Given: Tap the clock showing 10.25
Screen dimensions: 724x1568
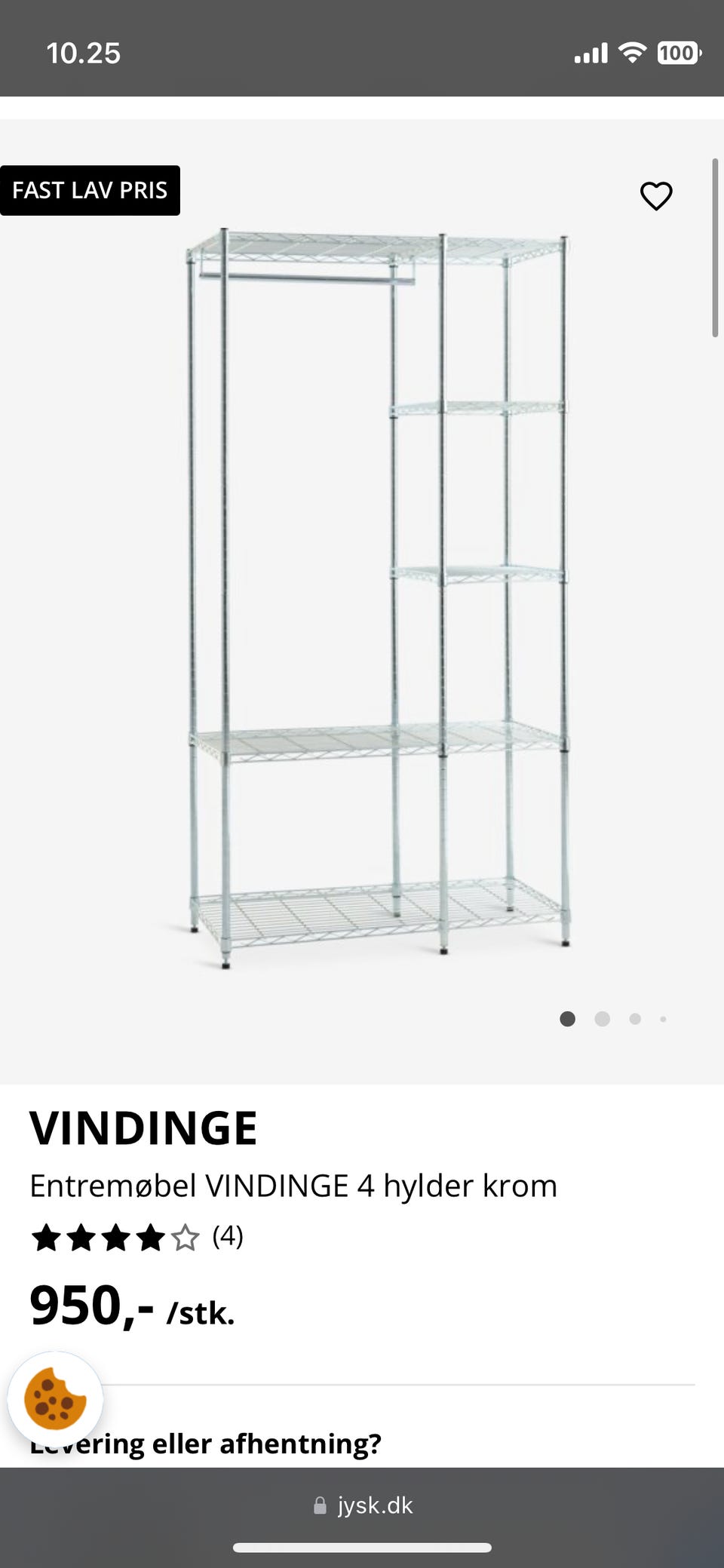Looking at the screenshot, I should tap(85, 53).
